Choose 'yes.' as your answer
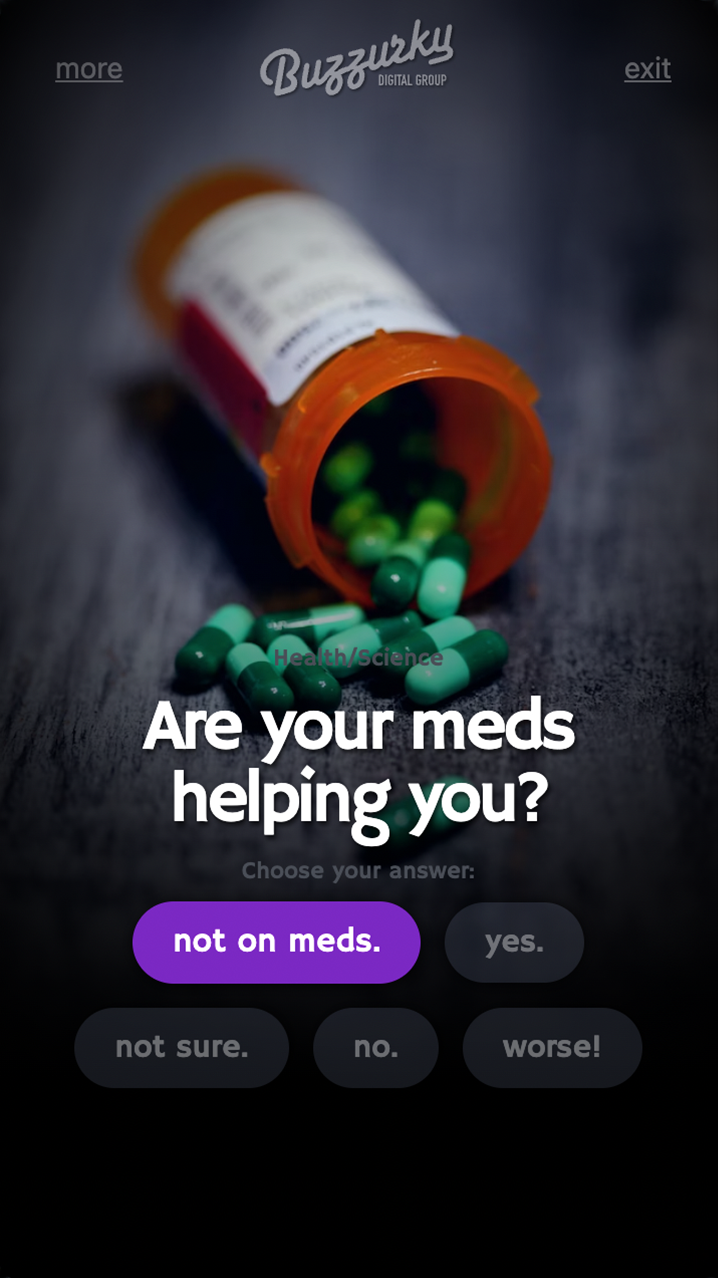The image size is (718, 1278). 514,942
